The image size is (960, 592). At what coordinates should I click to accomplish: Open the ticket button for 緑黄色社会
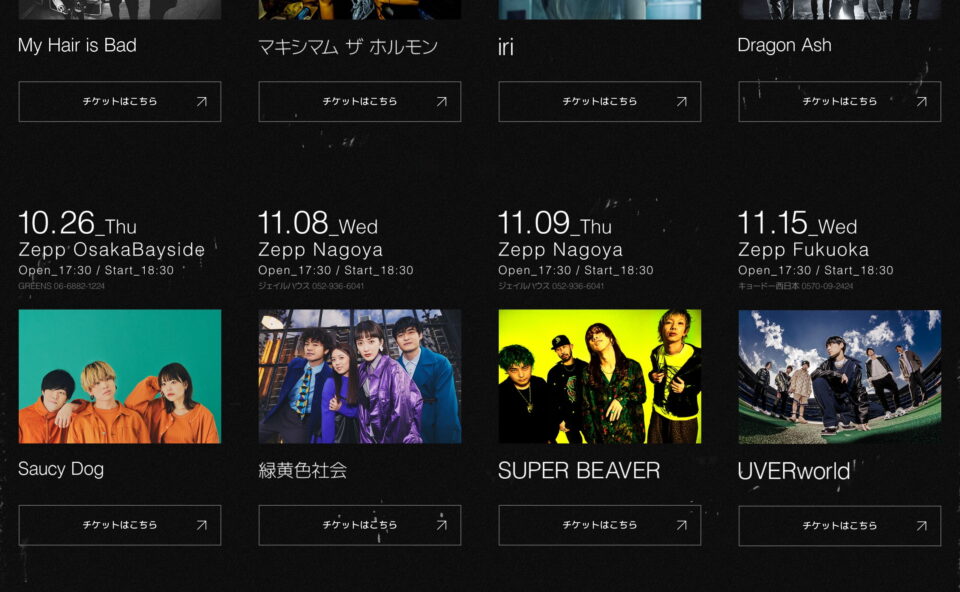pyautogui.click(x=360, y=525)
